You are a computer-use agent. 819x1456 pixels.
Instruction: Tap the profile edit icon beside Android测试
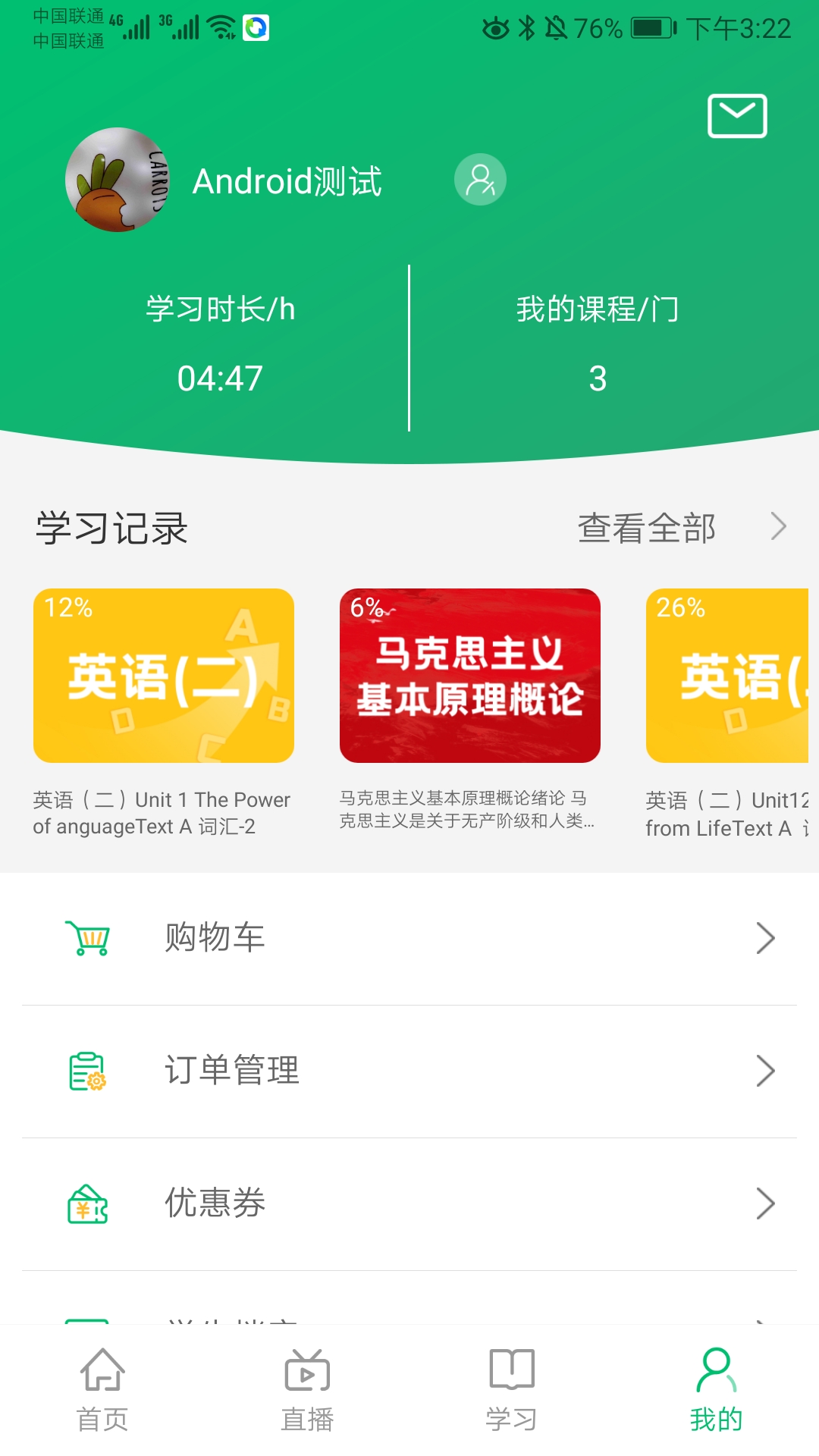pyautogui.click(x=479, y=180)
